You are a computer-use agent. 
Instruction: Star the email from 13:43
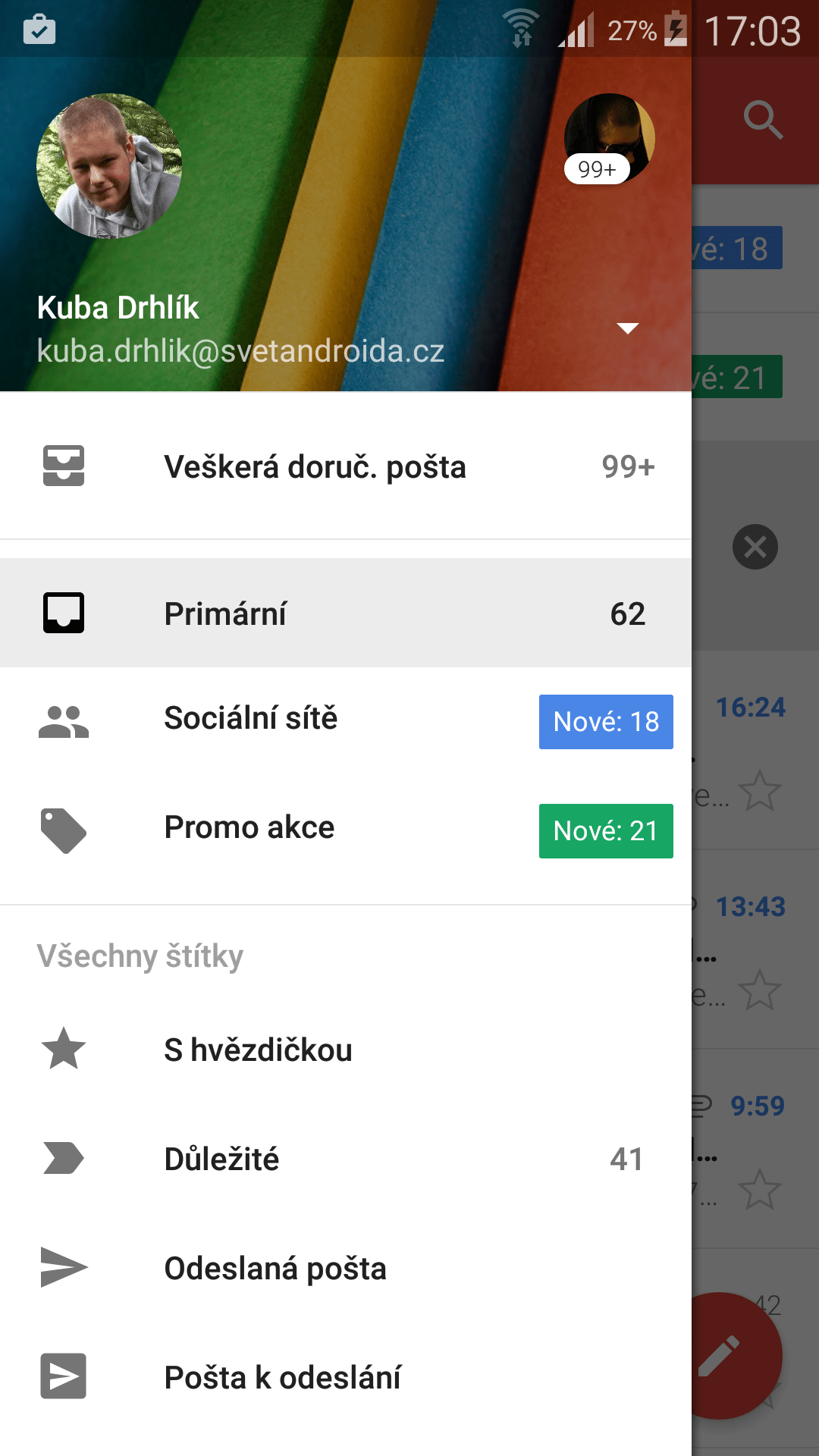(x=759, y=990)
